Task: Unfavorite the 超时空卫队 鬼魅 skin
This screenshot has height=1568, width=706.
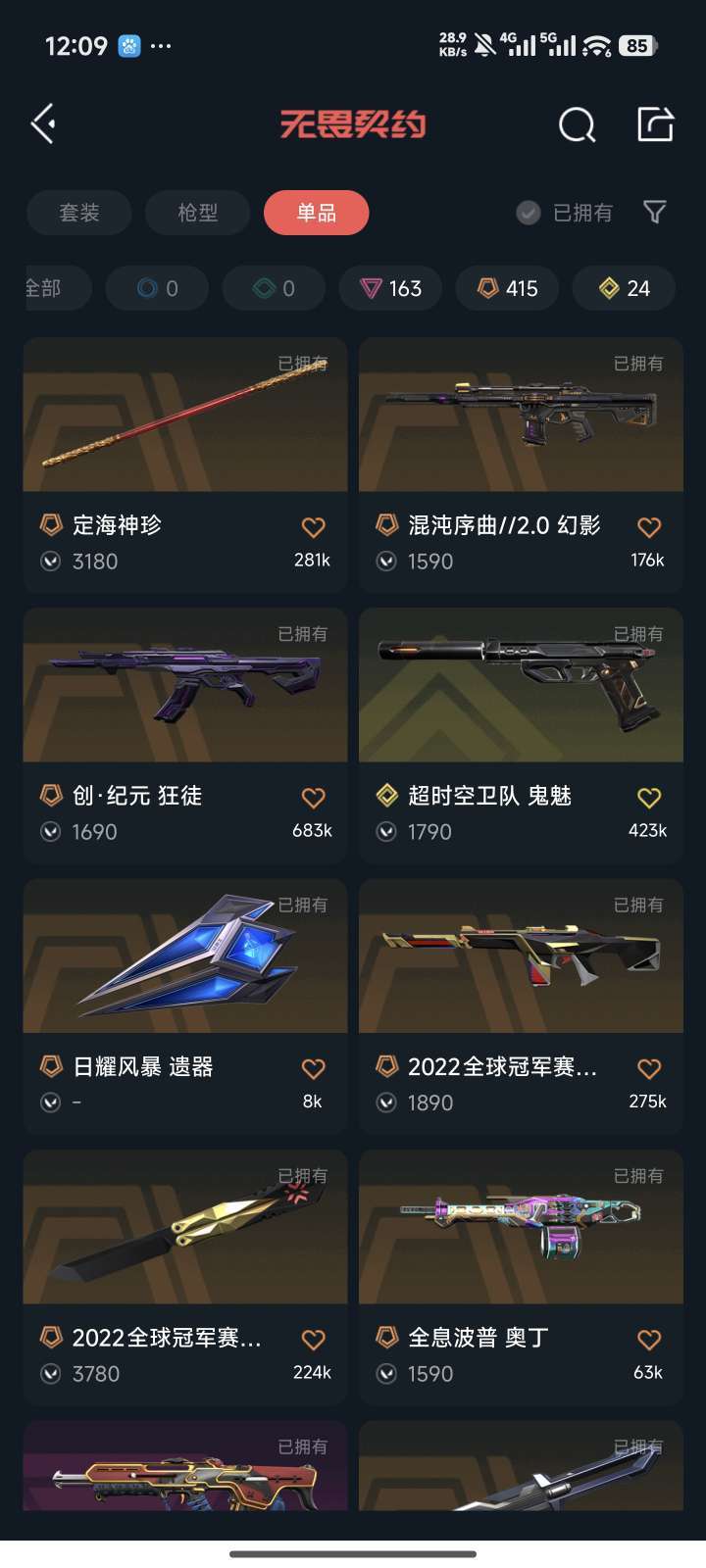Action: 648,798
